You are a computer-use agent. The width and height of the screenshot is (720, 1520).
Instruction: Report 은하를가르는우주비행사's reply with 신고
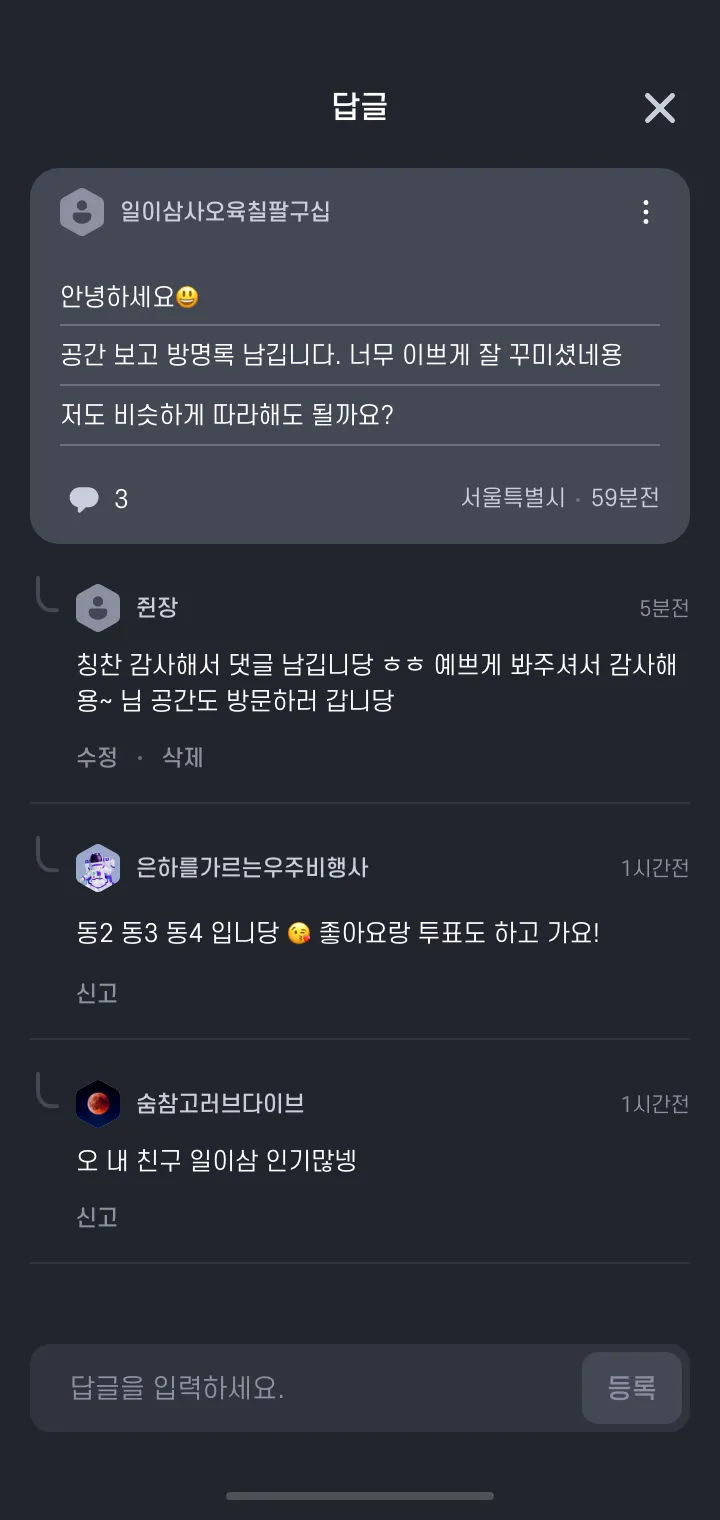(x=97, y=993)
